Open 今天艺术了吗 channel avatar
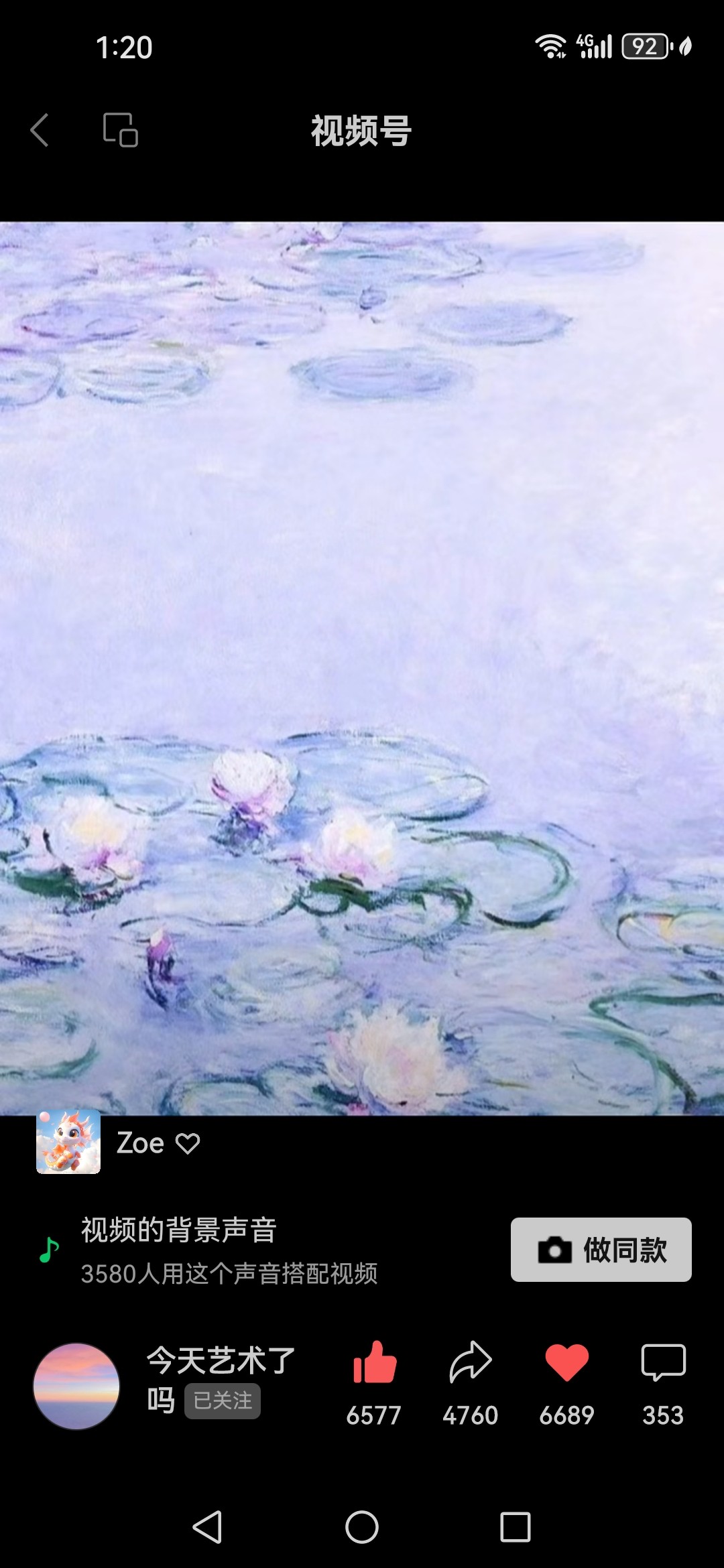This screenshot has width=724, height=1568. pos(76,1386)
